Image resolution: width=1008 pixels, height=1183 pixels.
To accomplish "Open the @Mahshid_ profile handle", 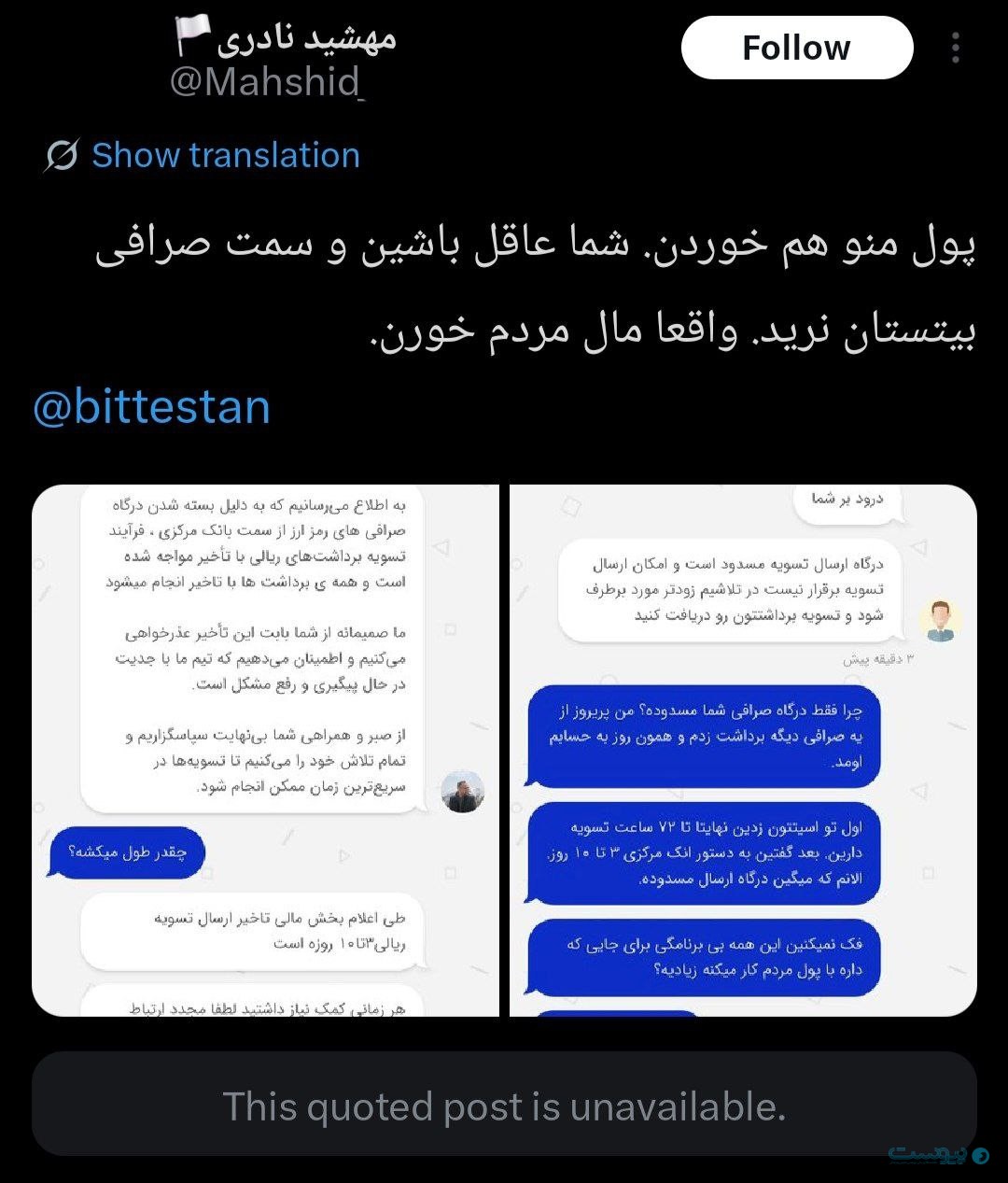I will tap(267, 82).
